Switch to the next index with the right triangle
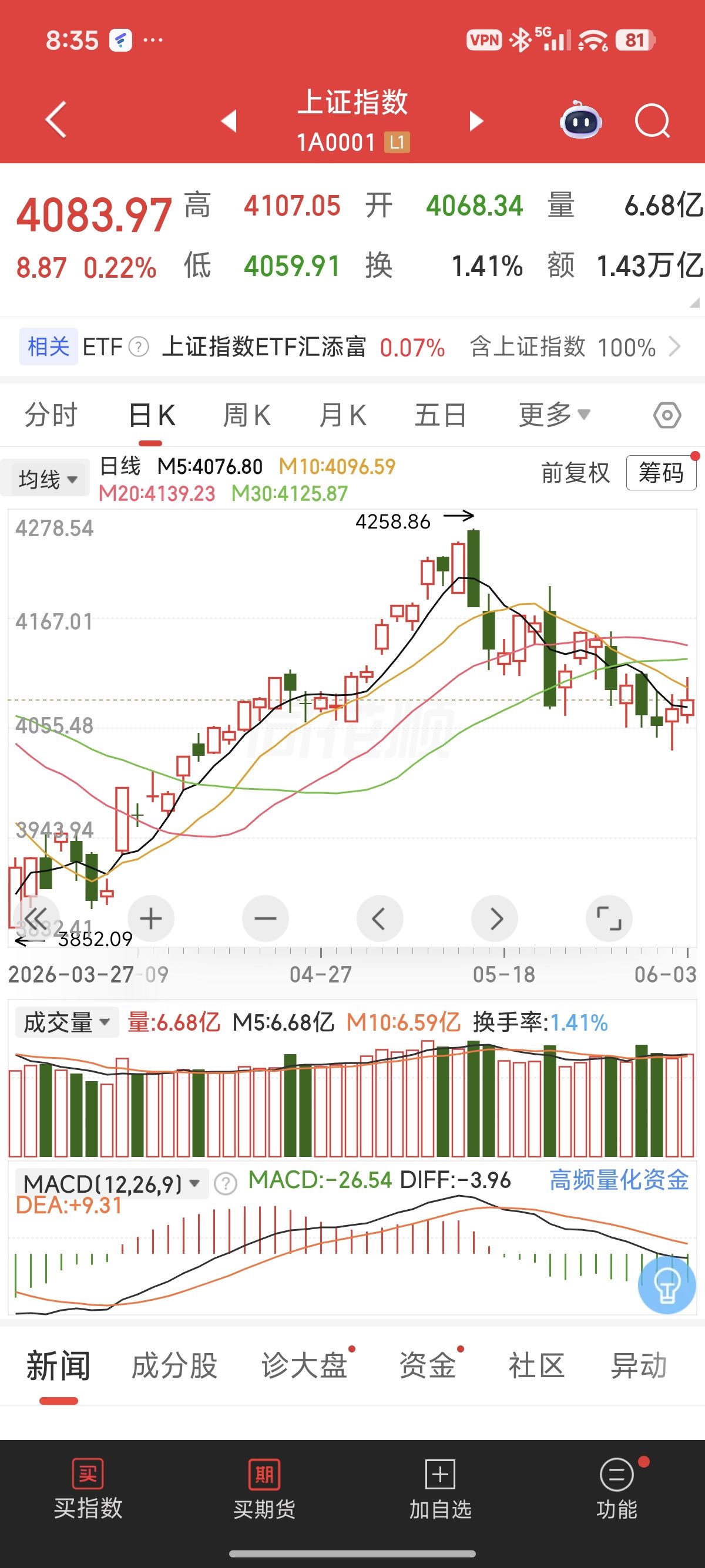705x1568 pixels. pyautogui.click(x=476, y=121)
